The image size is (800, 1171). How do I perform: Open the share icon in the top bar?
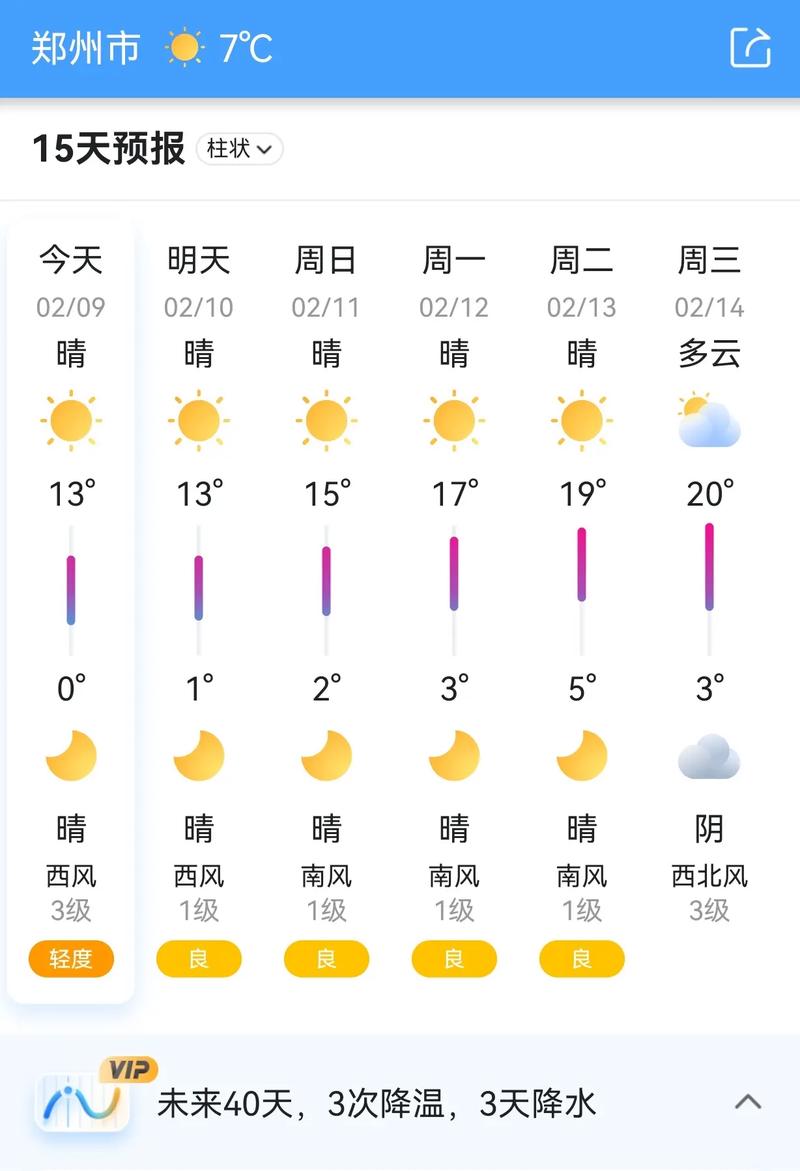752,47
